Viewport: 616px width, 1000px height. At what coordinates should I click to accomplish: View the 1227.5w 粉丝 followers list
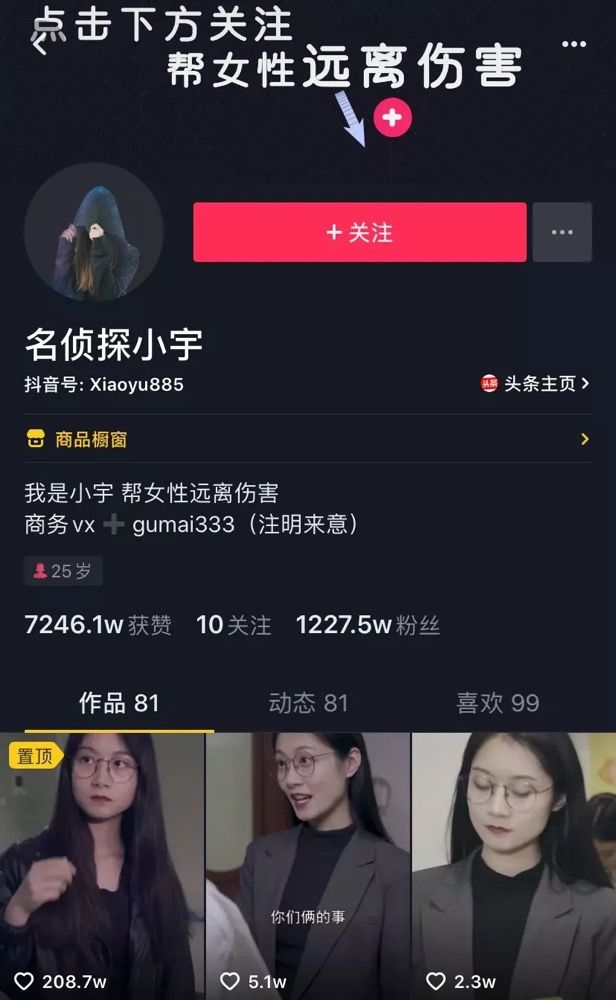[x=367, y=626]
